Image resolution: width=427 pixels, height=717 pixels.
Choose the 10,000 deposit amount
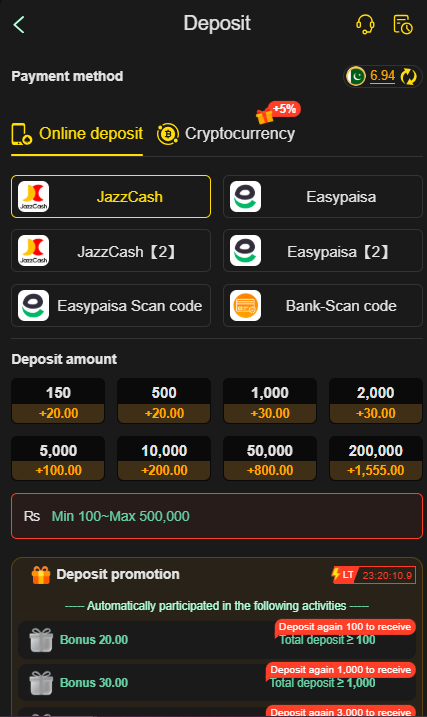pos(164,459)
